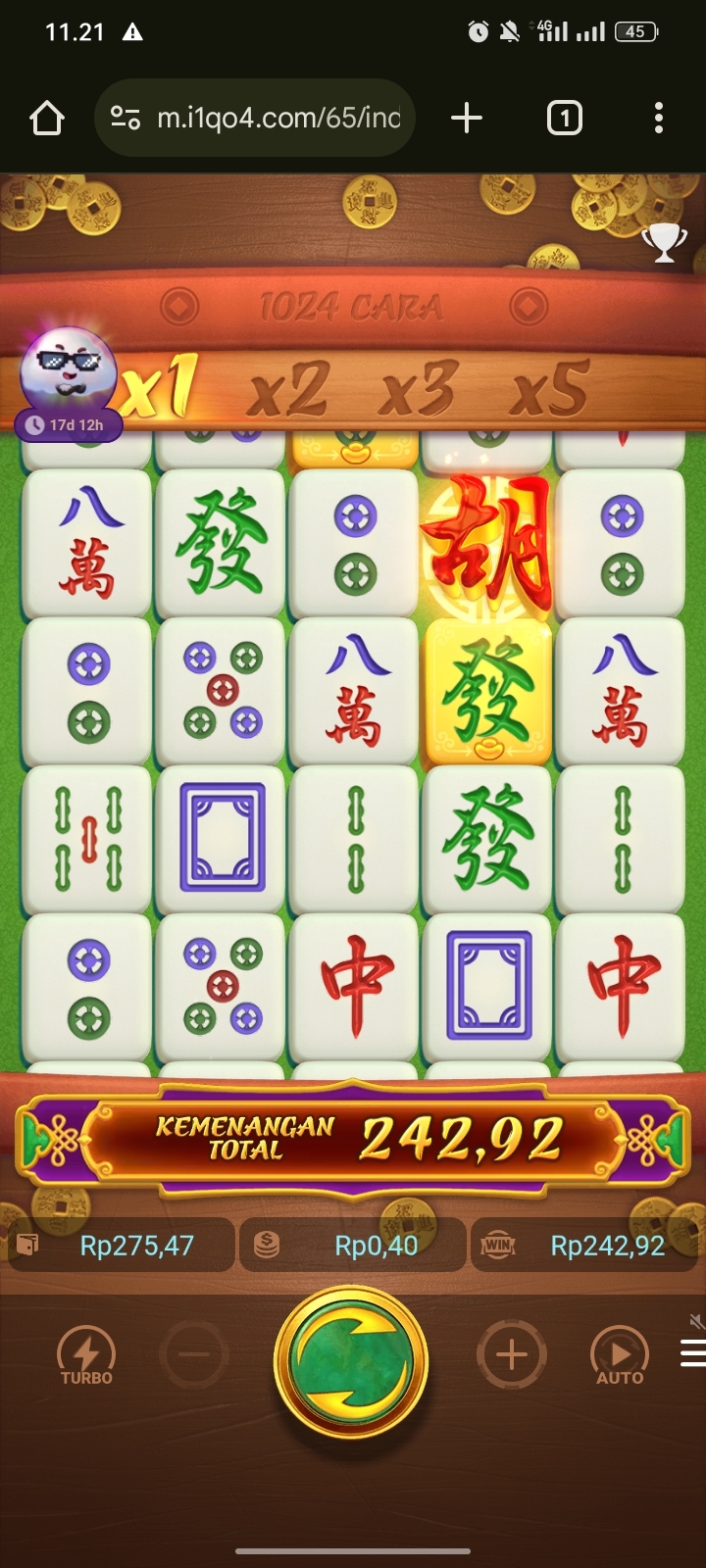Open the bet amount Rp0,40 settings

point(353,1246)
